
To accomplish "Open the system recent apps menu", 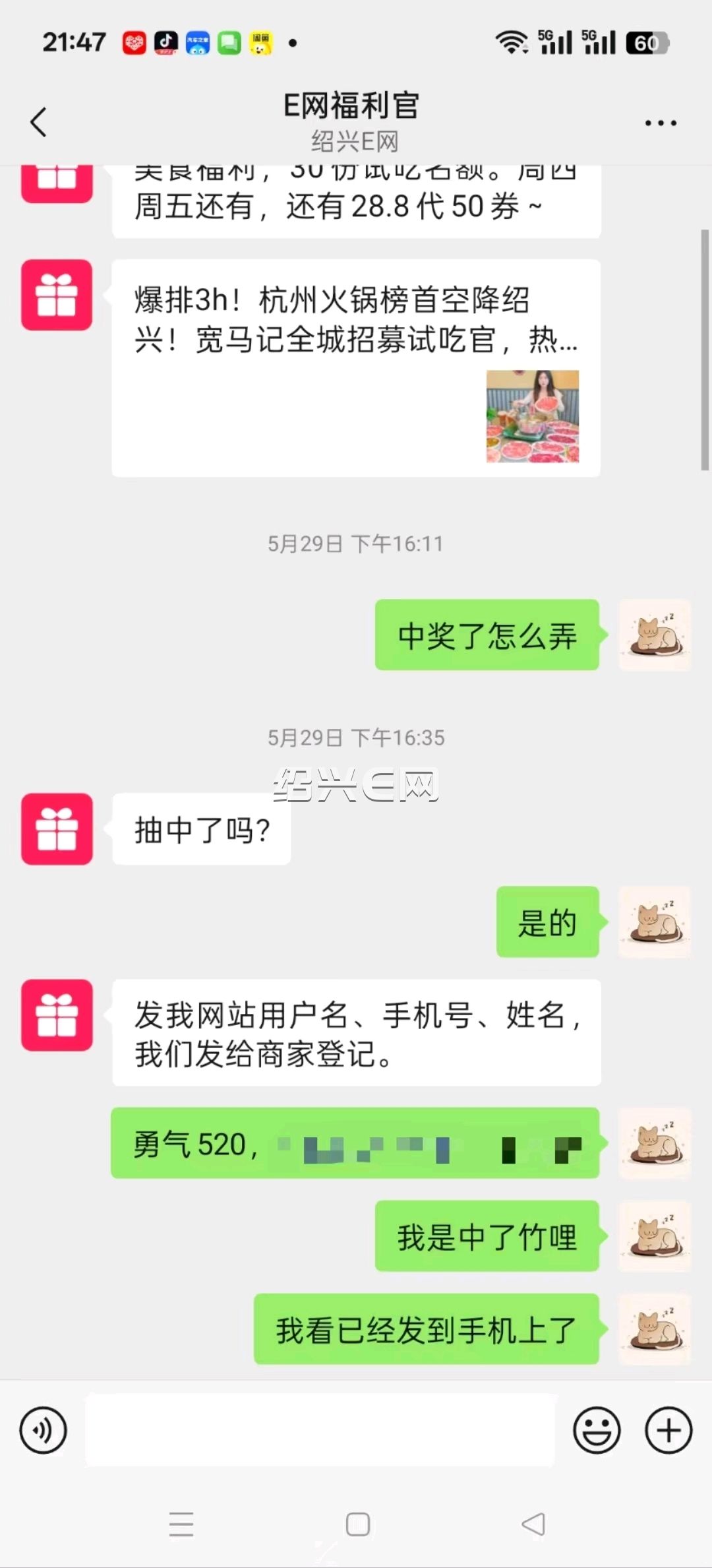I will pyautogui.click(x=181, y=1524).
